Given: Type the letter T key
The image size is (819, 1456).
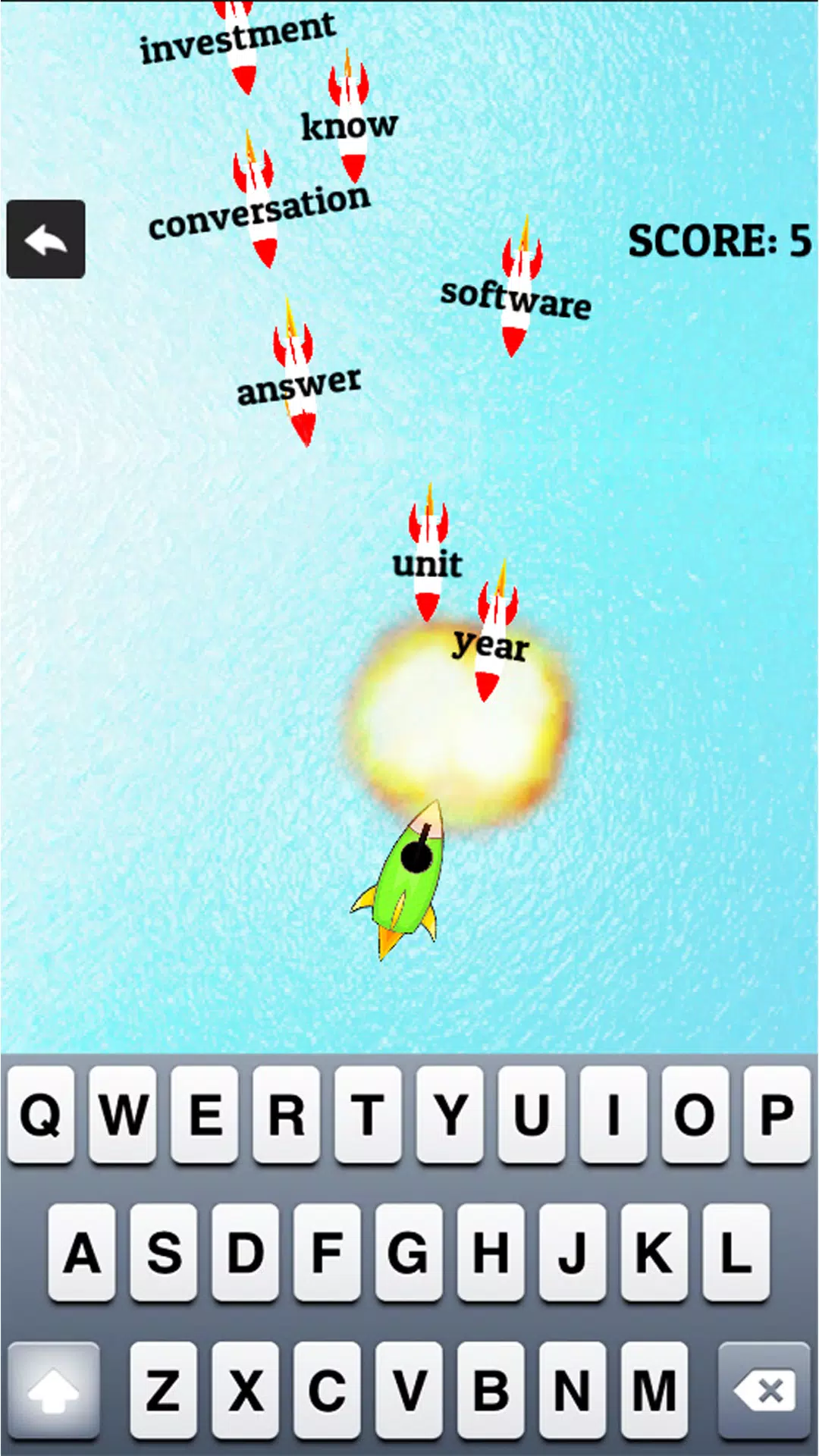Looking at the screenshot, I should tap(369, 1115).
